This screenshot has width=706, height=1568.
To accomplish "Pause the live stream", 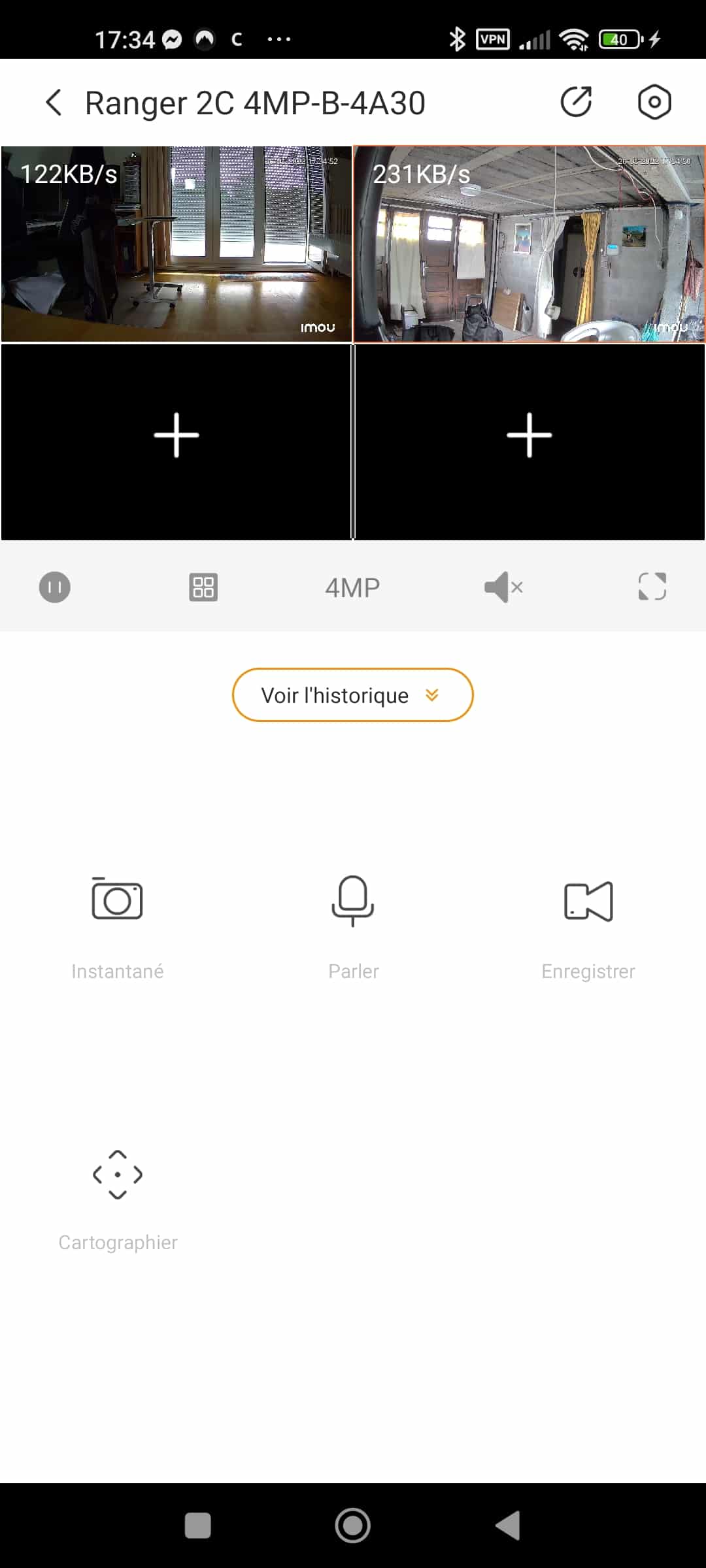I will pos(55,587).
